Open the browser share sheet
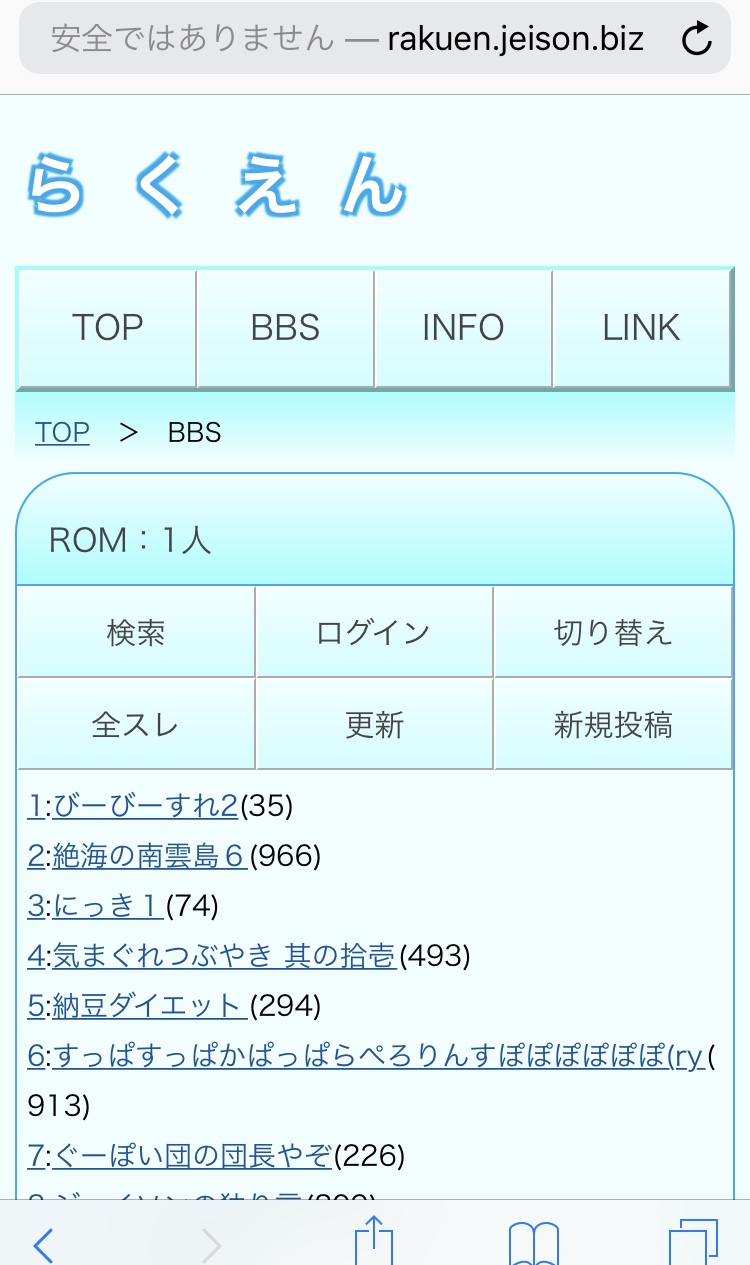The image size is (750, 1265). (374, 1242)
